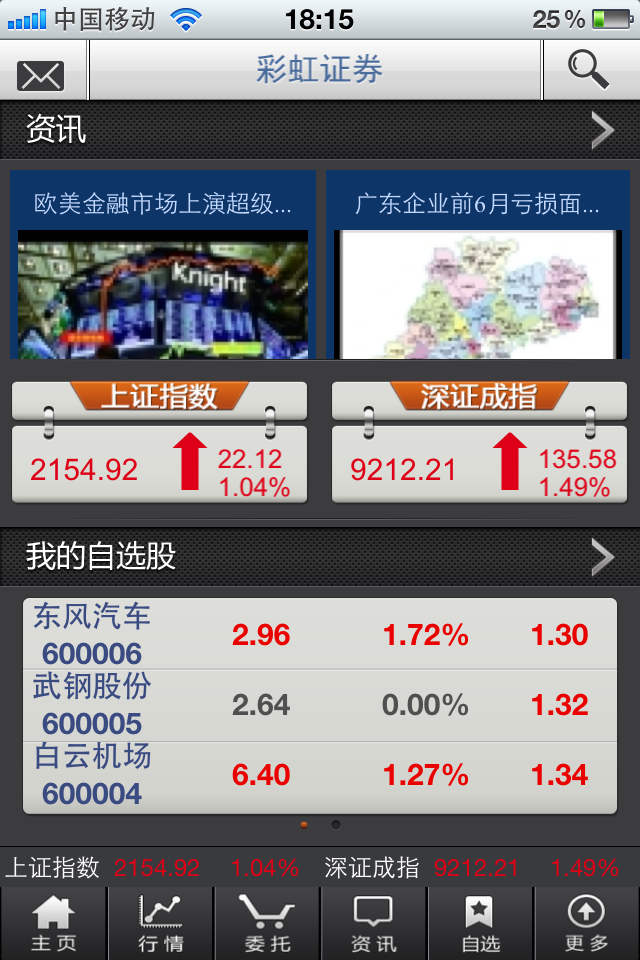
Task: Open news card 广东企业前6月亏损面
Action: coord(478,265)
